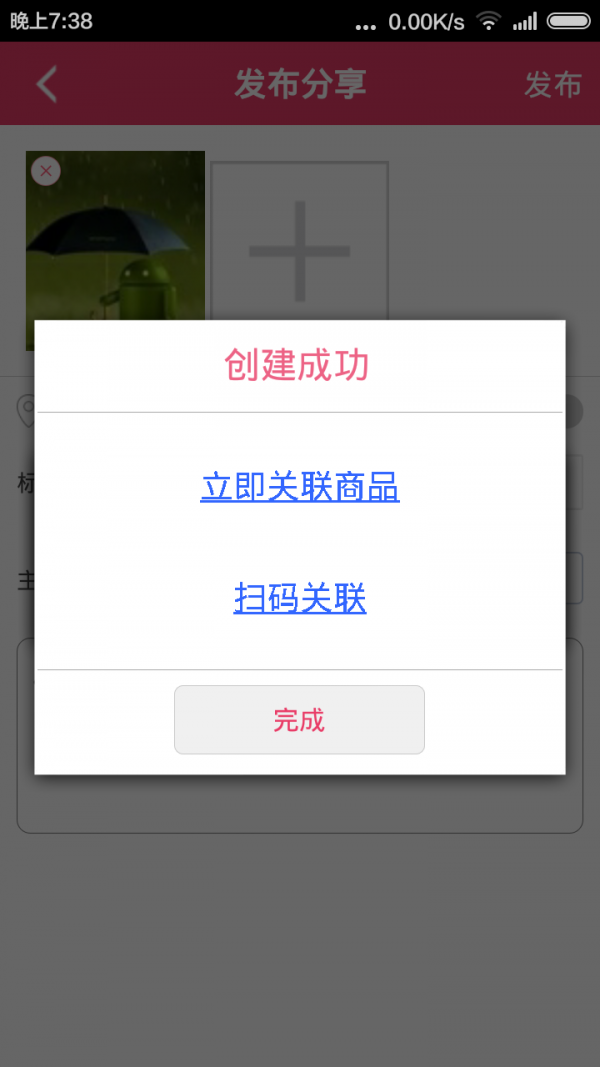Open the 扫码关联 scan link
This screenshot has width=600, height=1067.
(x=300, y=598)
